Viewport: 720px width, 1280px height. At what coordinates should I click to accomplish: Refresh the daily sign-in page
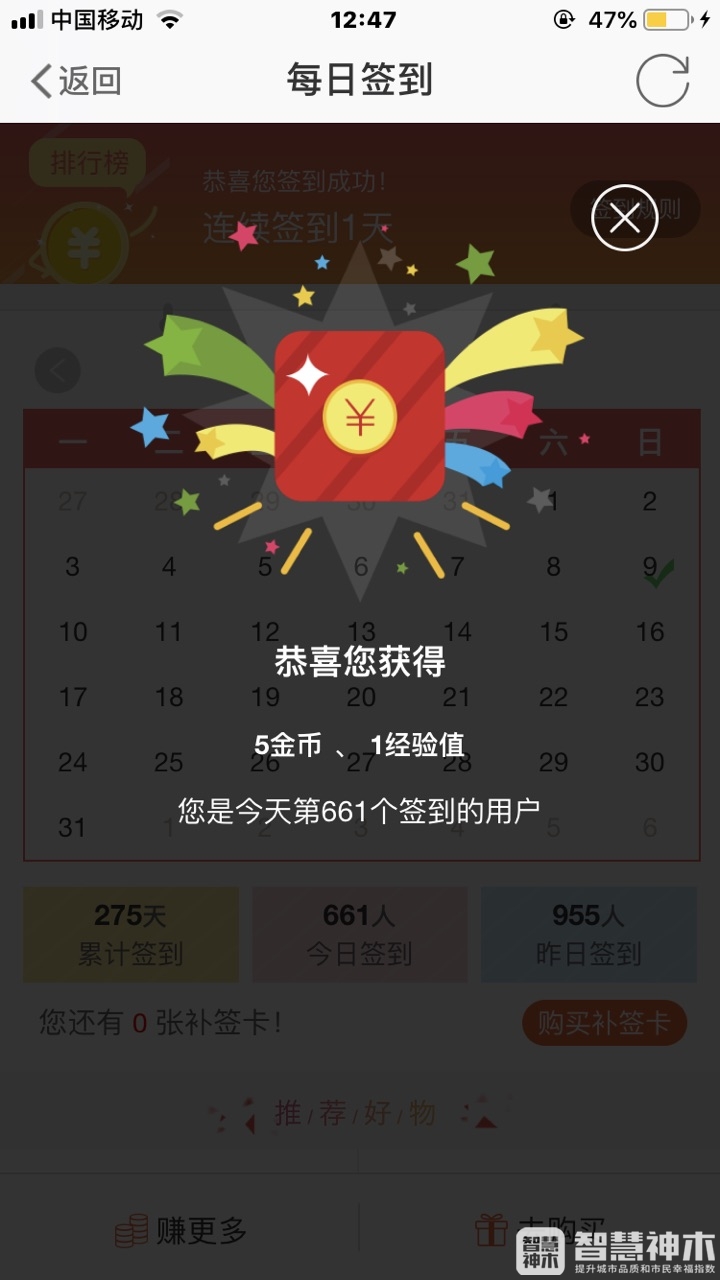click(x=662, y=80)
